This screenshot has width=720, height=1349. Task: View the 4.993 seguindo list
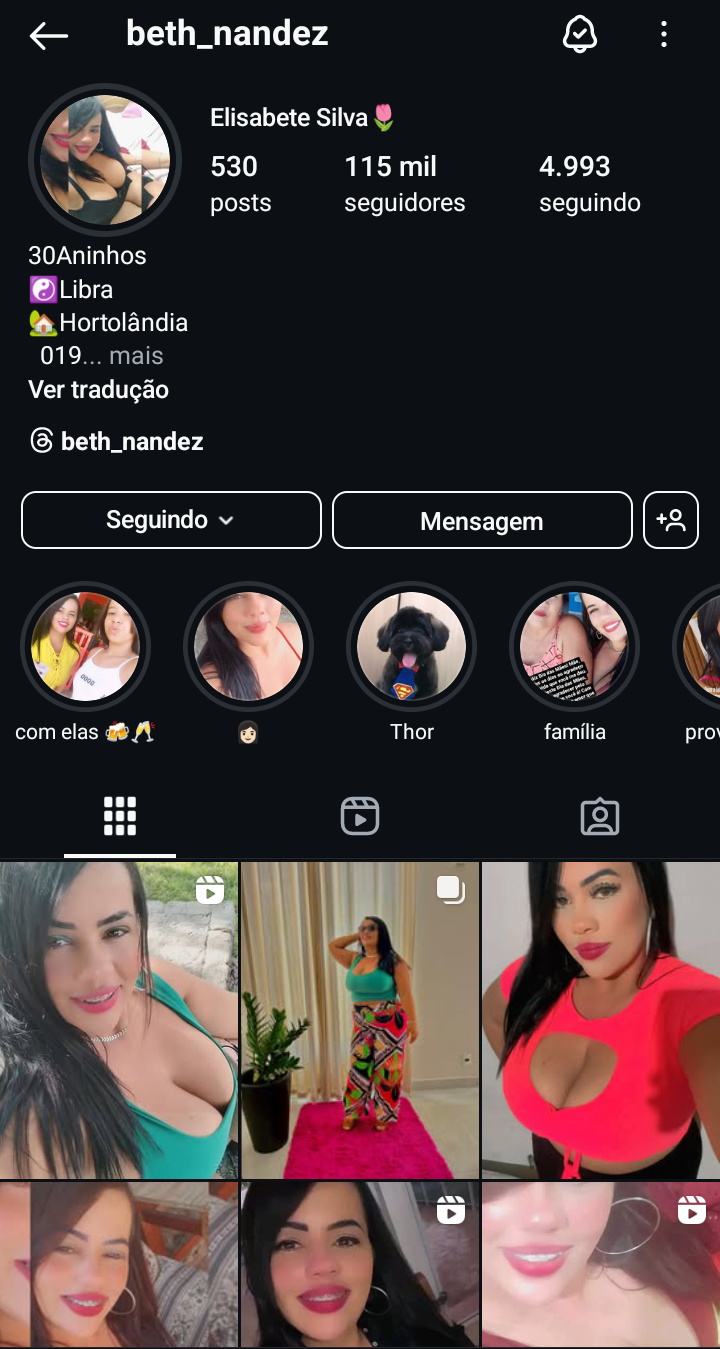click(589, 183)
